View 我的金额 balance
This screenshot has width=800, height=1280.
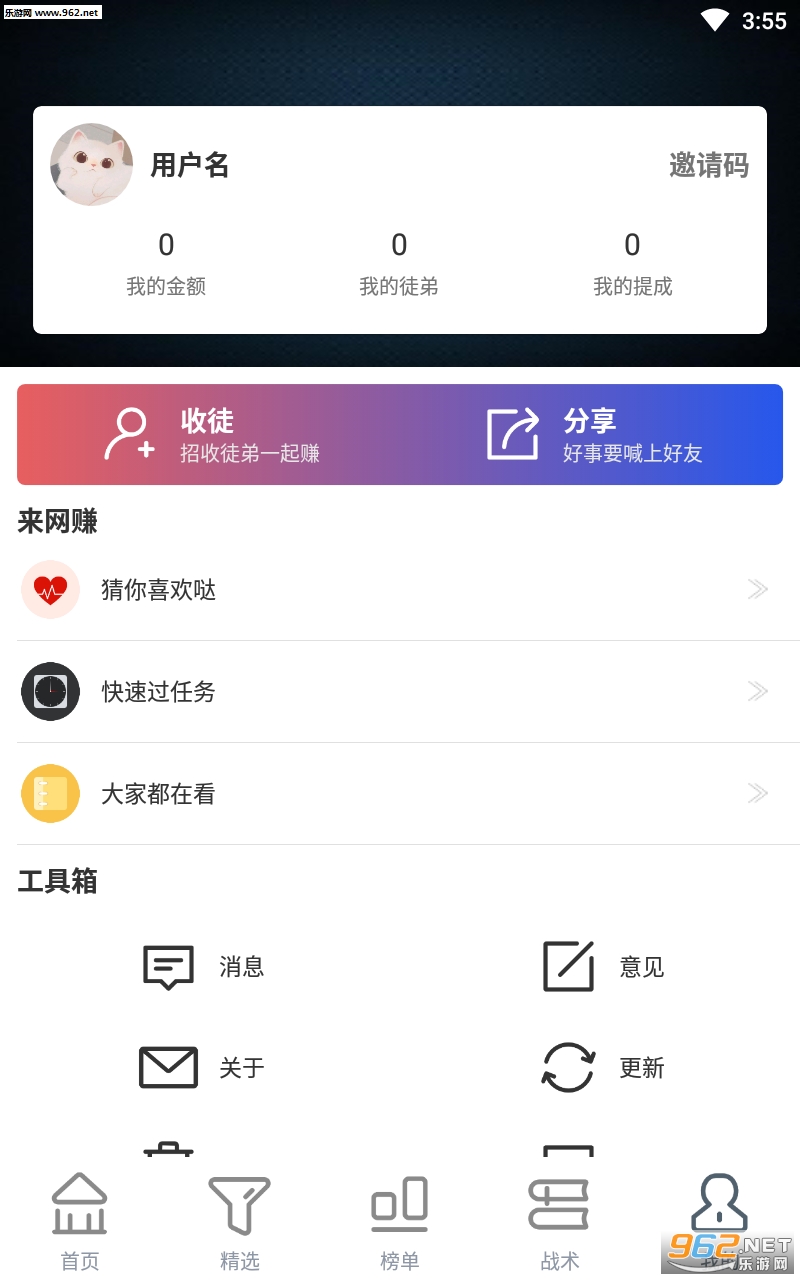(166, 264)
